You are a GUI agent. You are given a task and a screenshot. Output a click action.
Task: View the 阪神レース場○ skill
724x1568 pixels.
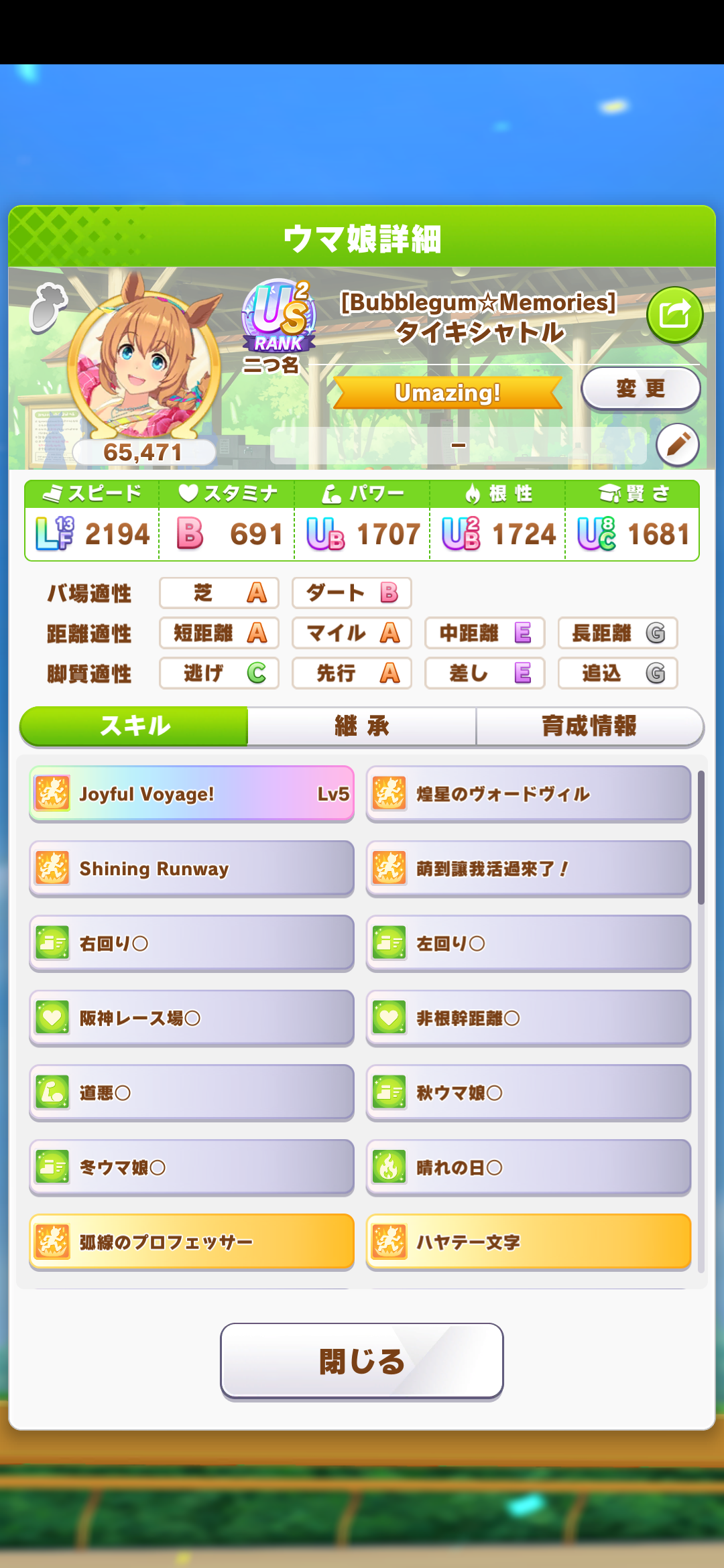(x=192, y=1019)
